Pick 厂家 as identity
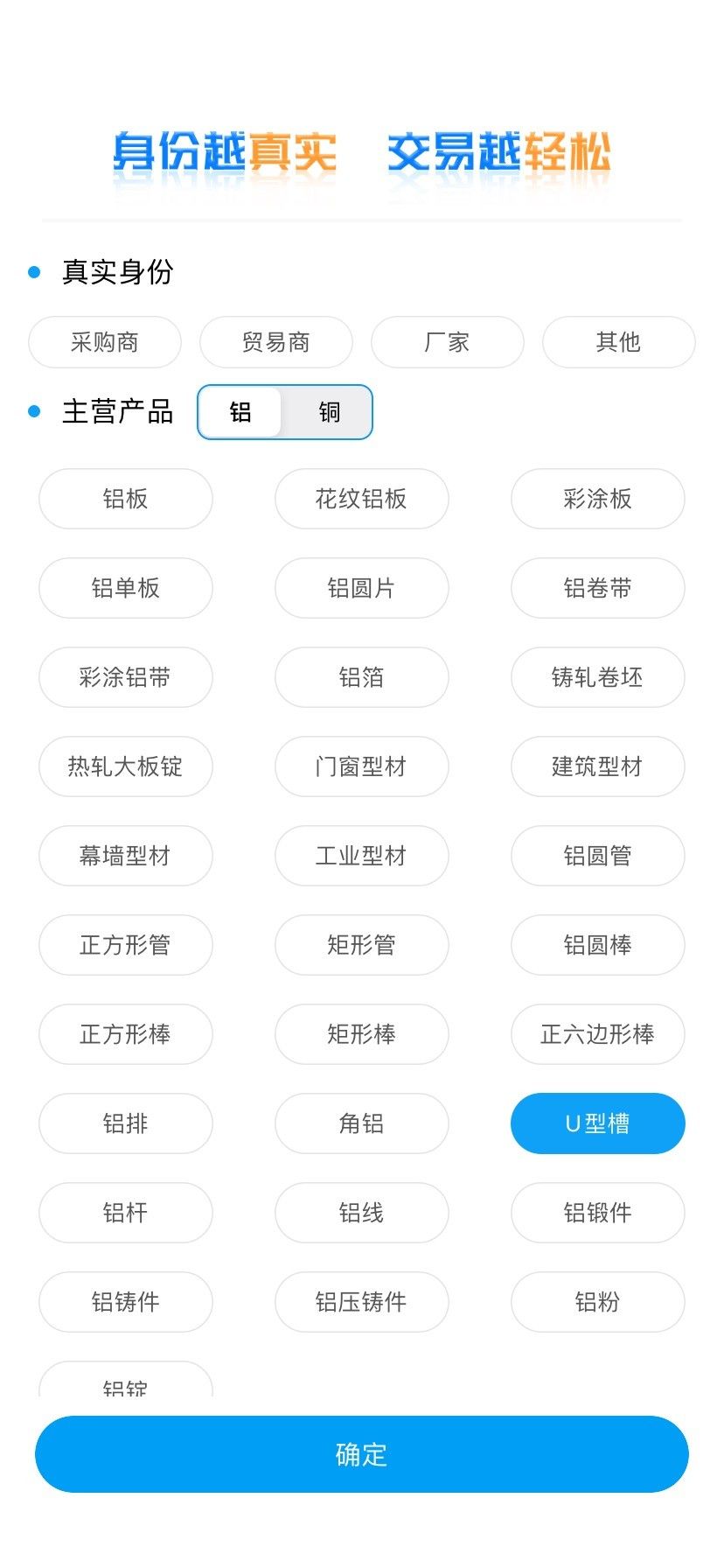 [448, 342]
